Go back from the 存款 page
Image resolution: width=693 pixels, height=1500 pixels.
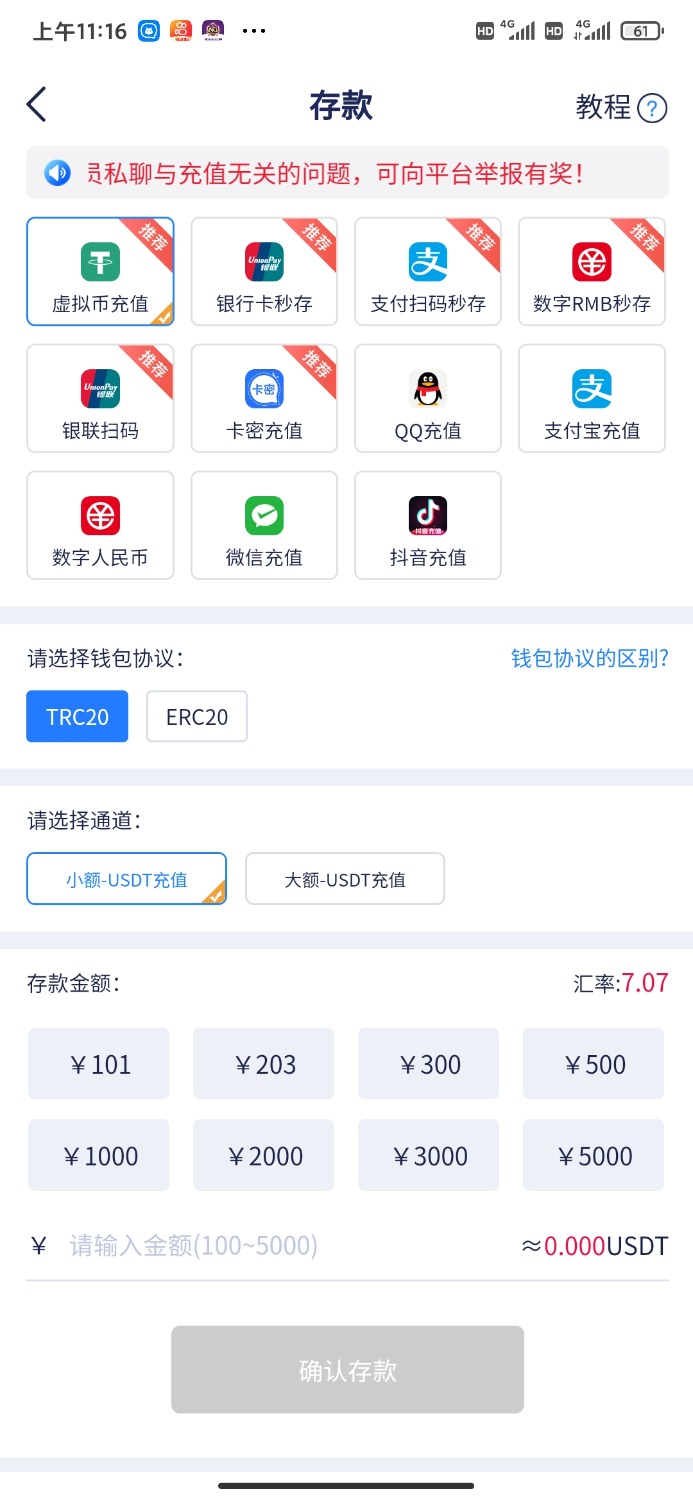click(x=37, y=105)
